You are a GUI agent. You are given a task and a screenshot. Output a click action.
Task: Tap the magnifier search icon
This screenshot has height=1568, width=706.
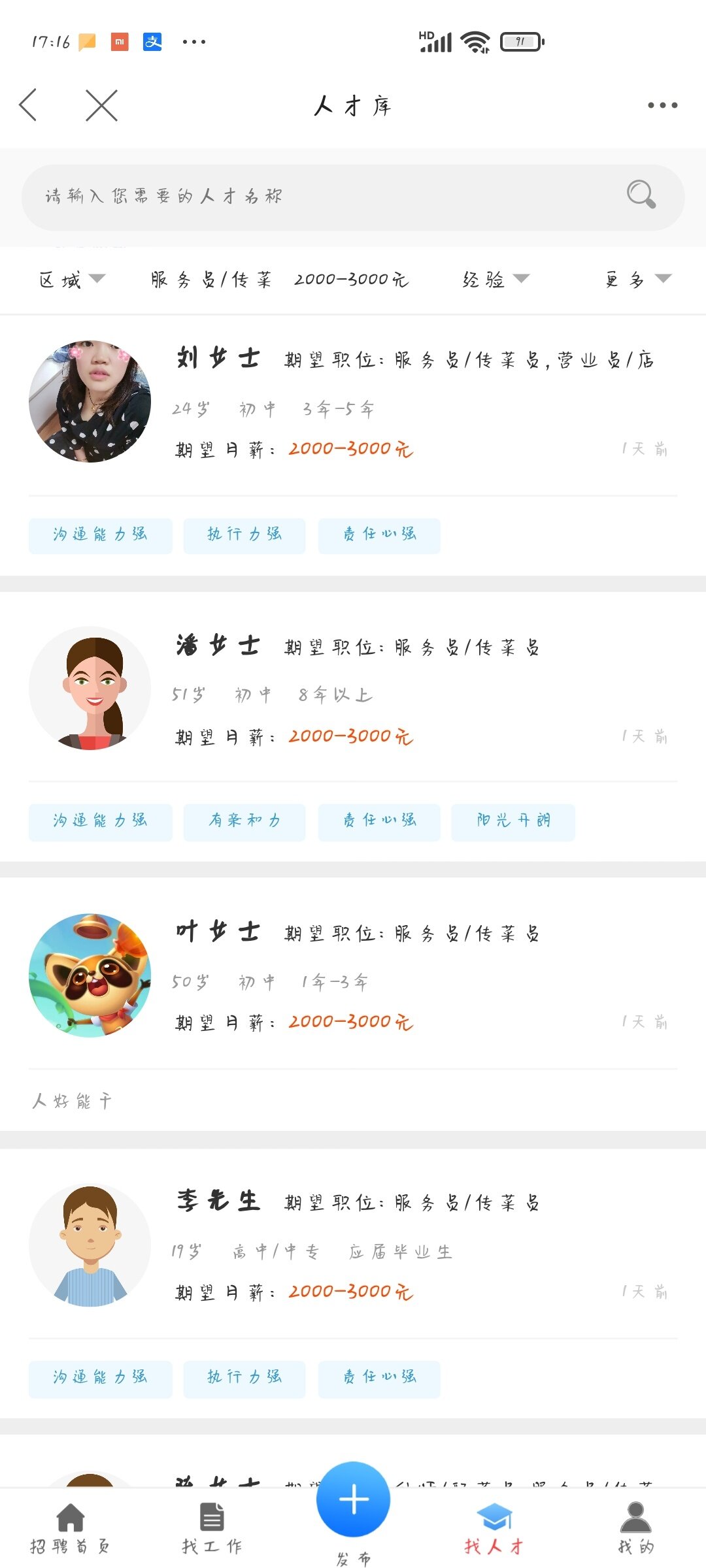[641, 195]
